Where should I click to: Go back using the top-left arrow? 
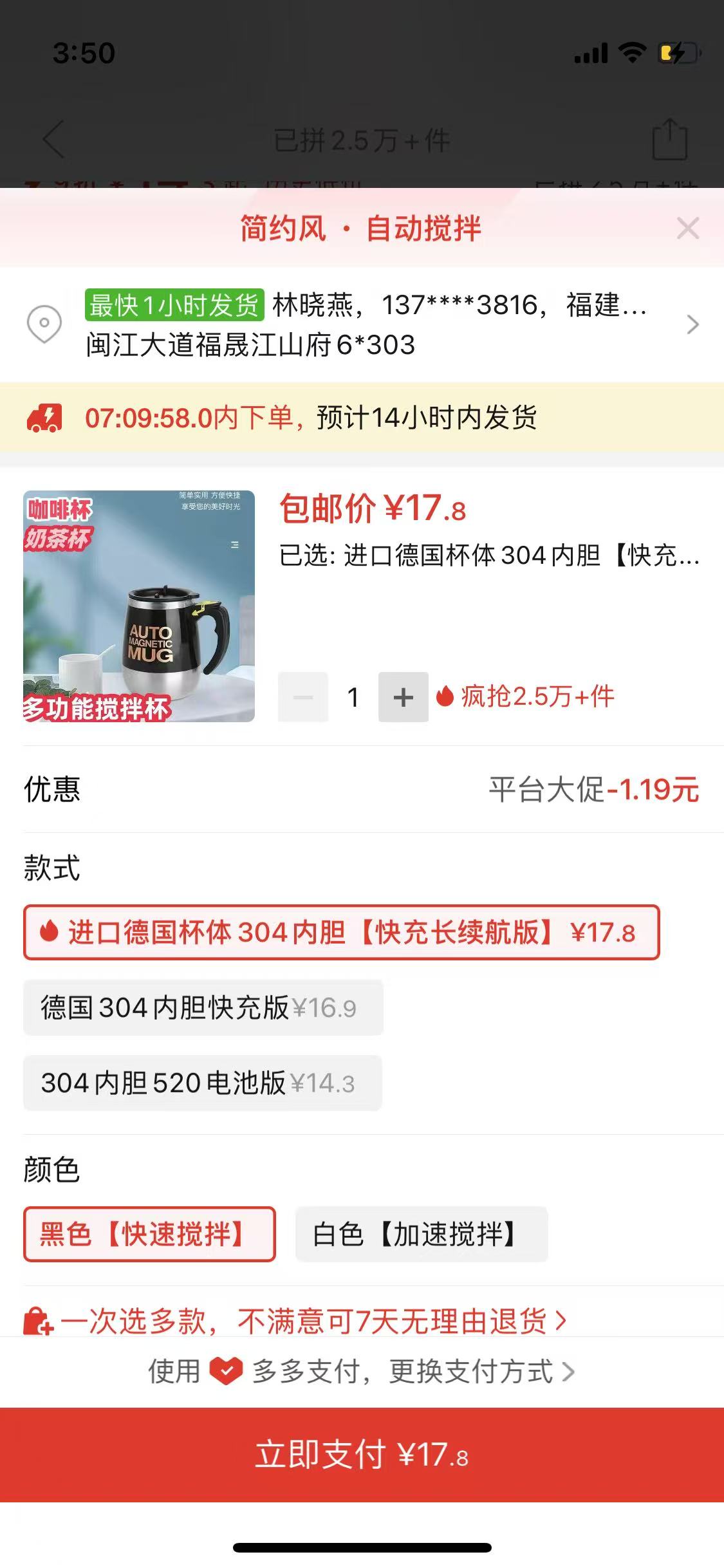click(x=53, y=139)
